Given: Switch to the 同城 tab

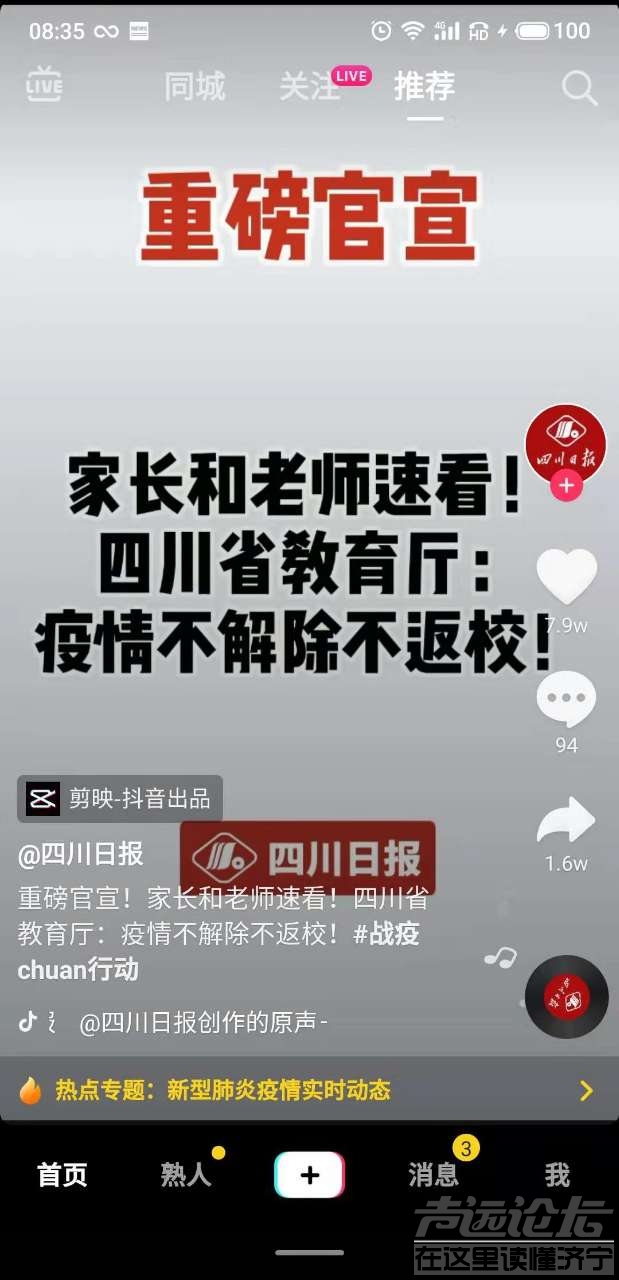Looking at the screenshot, I should coord(195,87).
